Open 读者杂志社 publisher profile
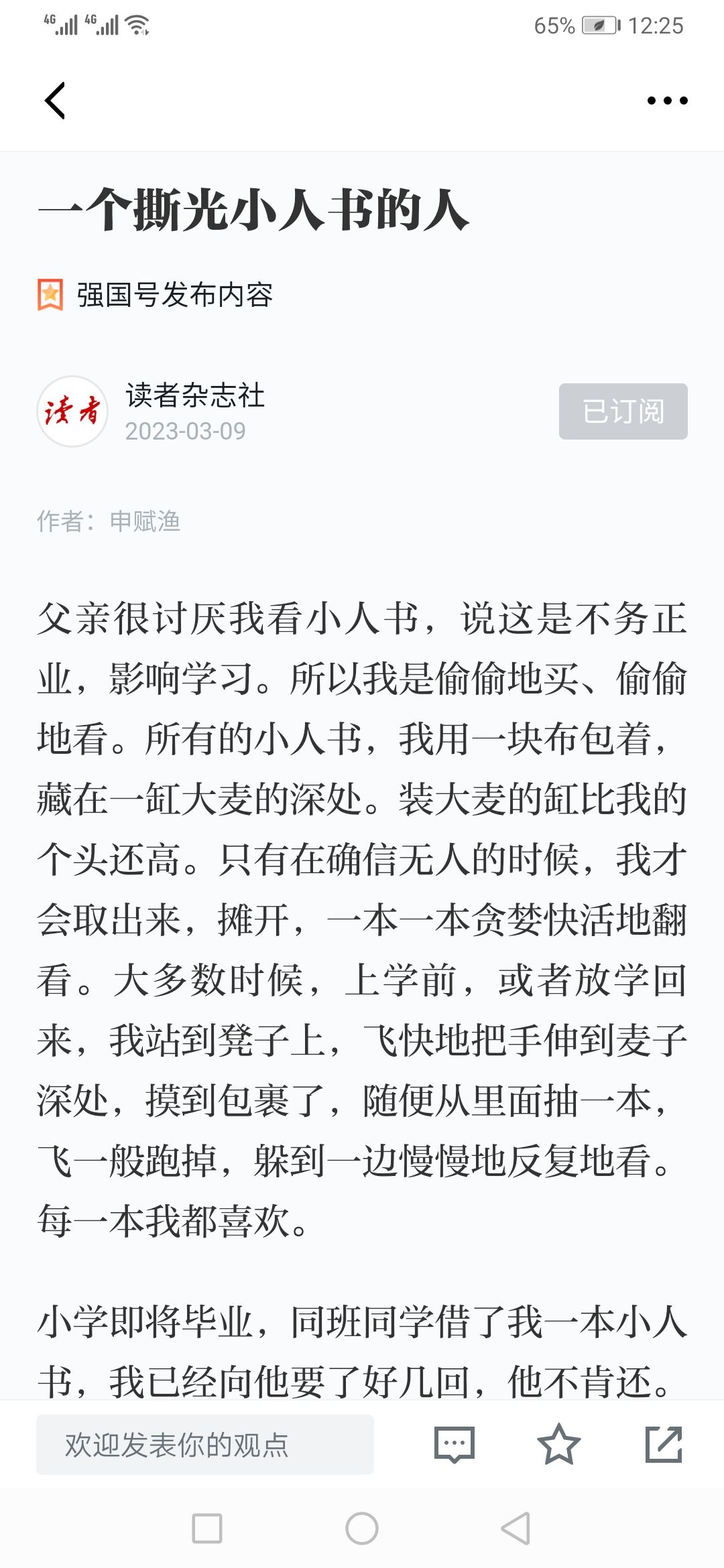724x1568 pixels. (195, 395)
